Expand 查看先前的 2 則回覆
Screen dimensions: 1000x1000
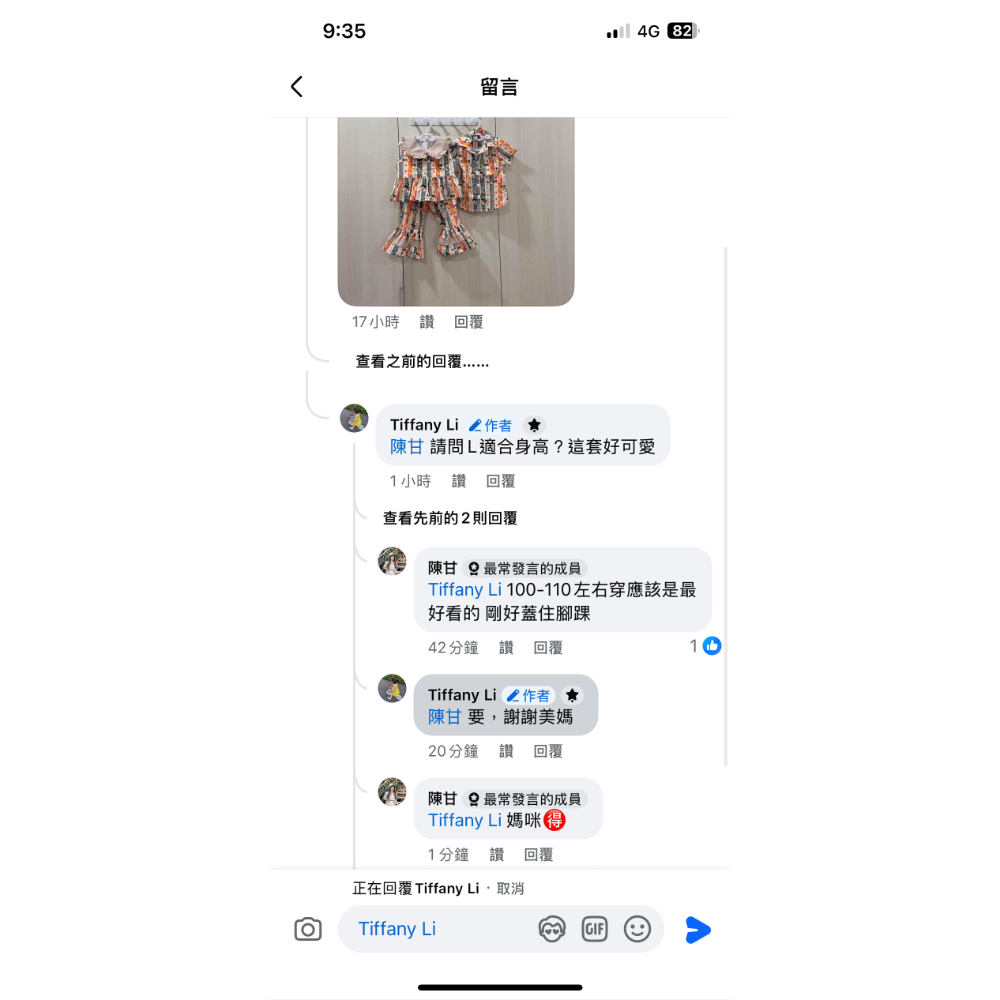(450, 519)
